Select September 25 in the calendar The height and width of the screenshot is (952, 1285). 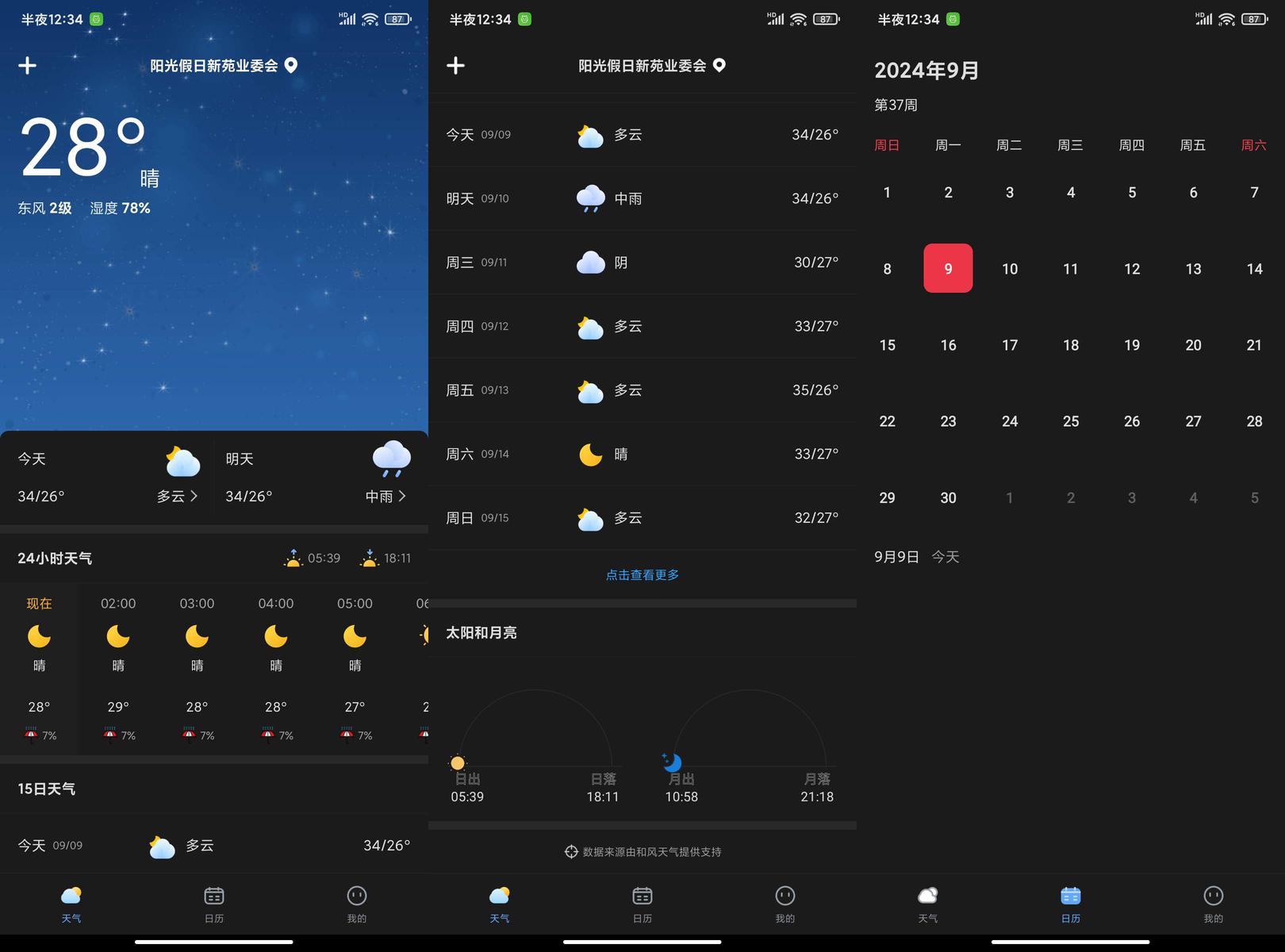[1071, 421]
